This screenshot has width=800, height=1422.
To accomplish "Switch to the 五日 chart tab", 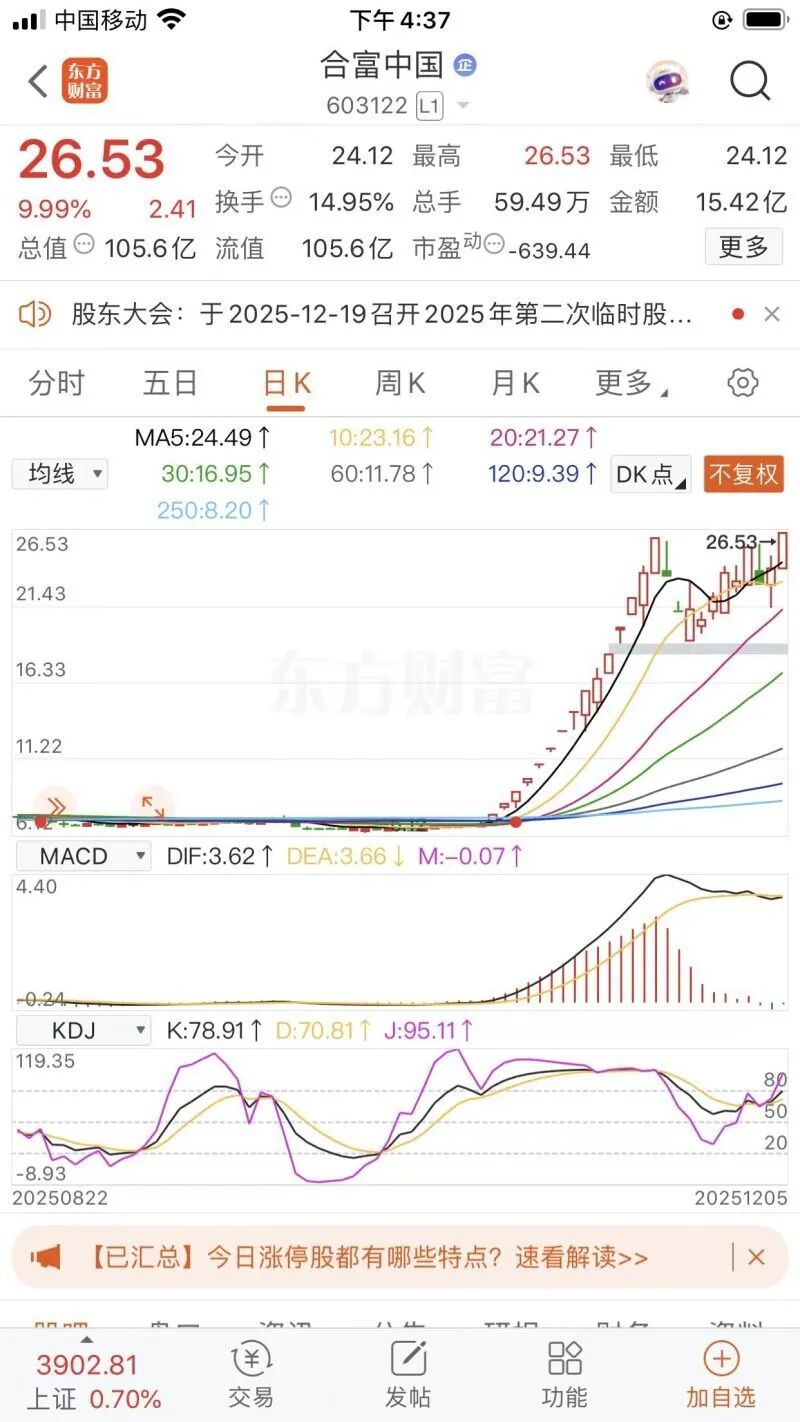I will pyautogui.click(x=170, y=383).
